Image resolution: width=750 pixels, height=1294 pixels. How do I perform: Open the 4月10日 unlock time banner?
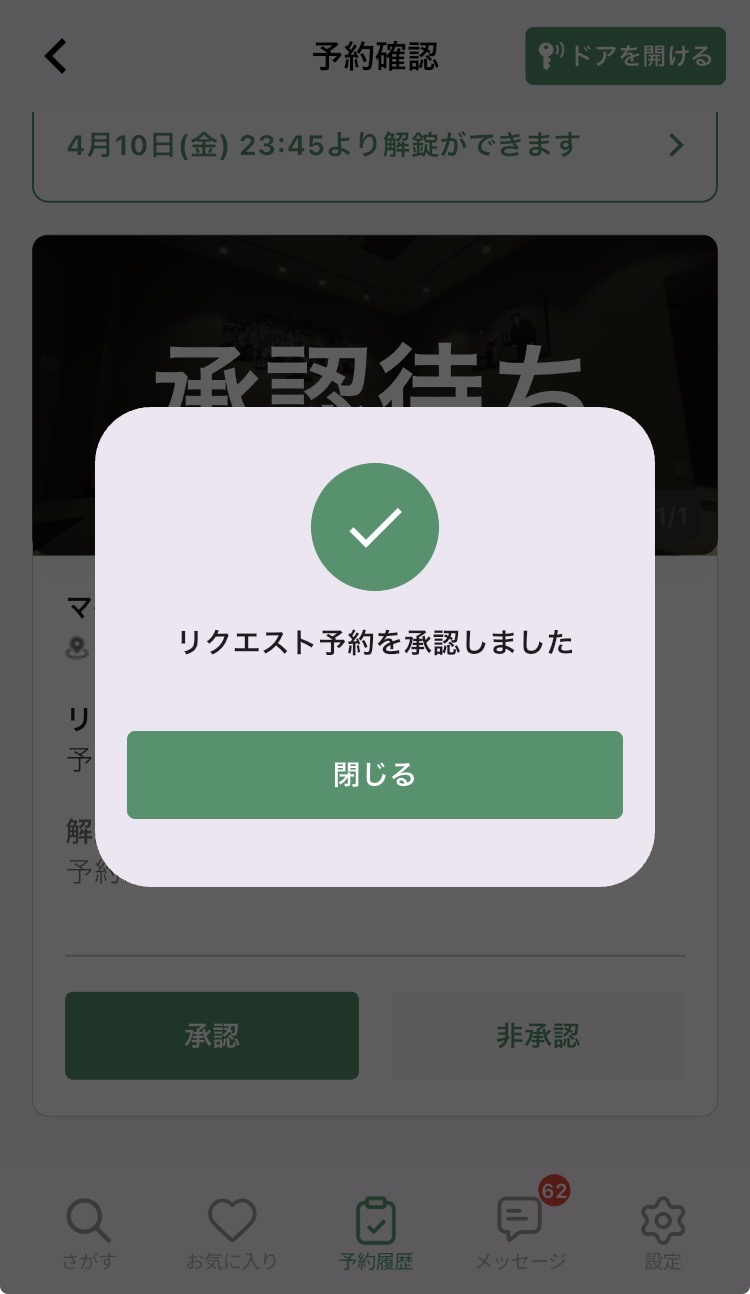pos(374,146)
